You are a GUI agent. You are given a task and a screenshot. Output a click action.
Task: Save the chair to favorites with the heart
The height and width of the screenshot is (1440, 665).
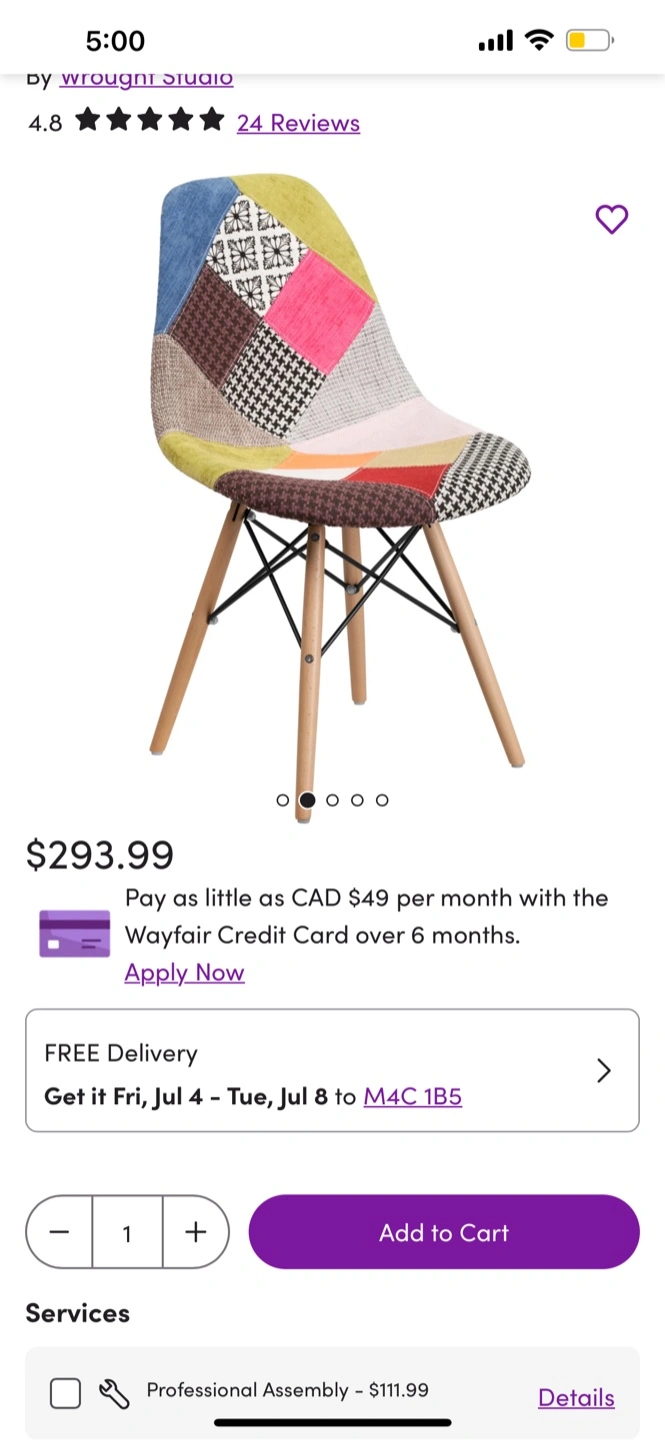click(x=611, y=219)
